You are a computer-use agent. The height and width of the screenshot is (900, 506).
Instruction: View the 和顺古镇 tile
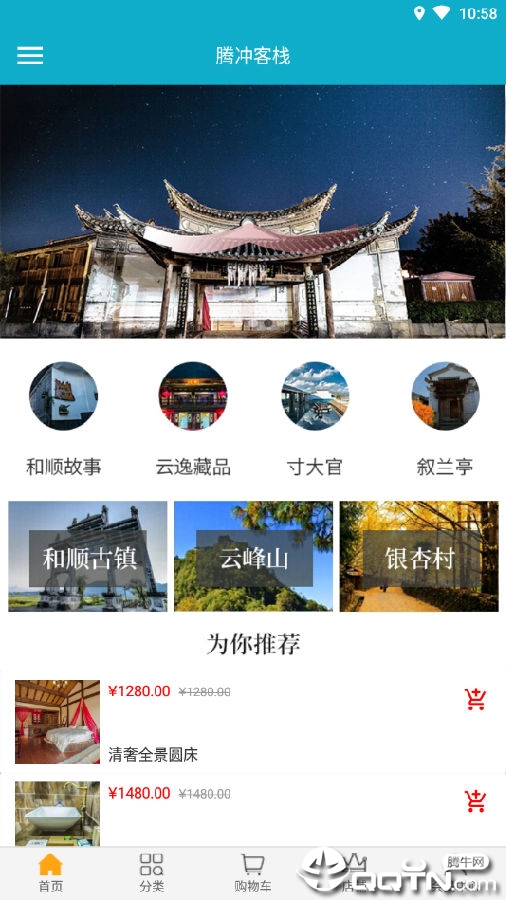pos(88,556)
